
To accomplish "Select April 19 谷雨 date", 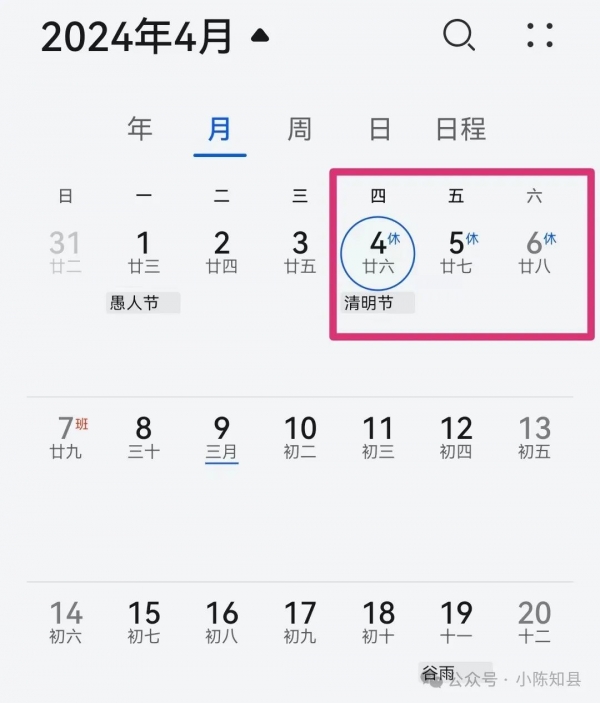I will coord(457,620).
